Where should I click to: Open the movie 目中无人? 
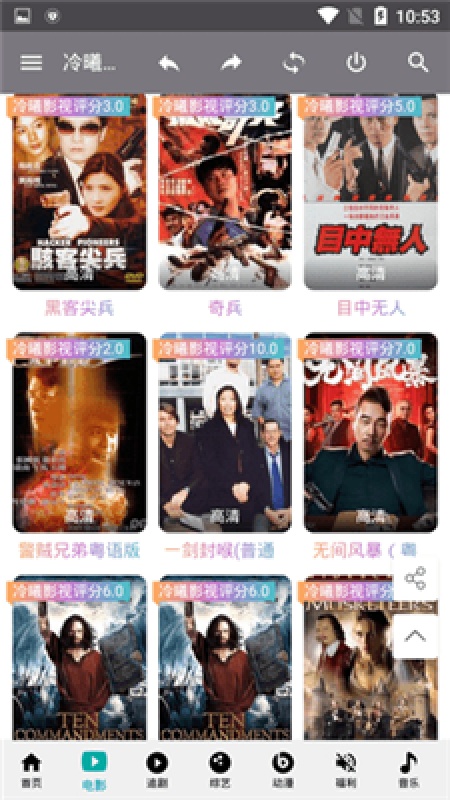tap(371, 193)
